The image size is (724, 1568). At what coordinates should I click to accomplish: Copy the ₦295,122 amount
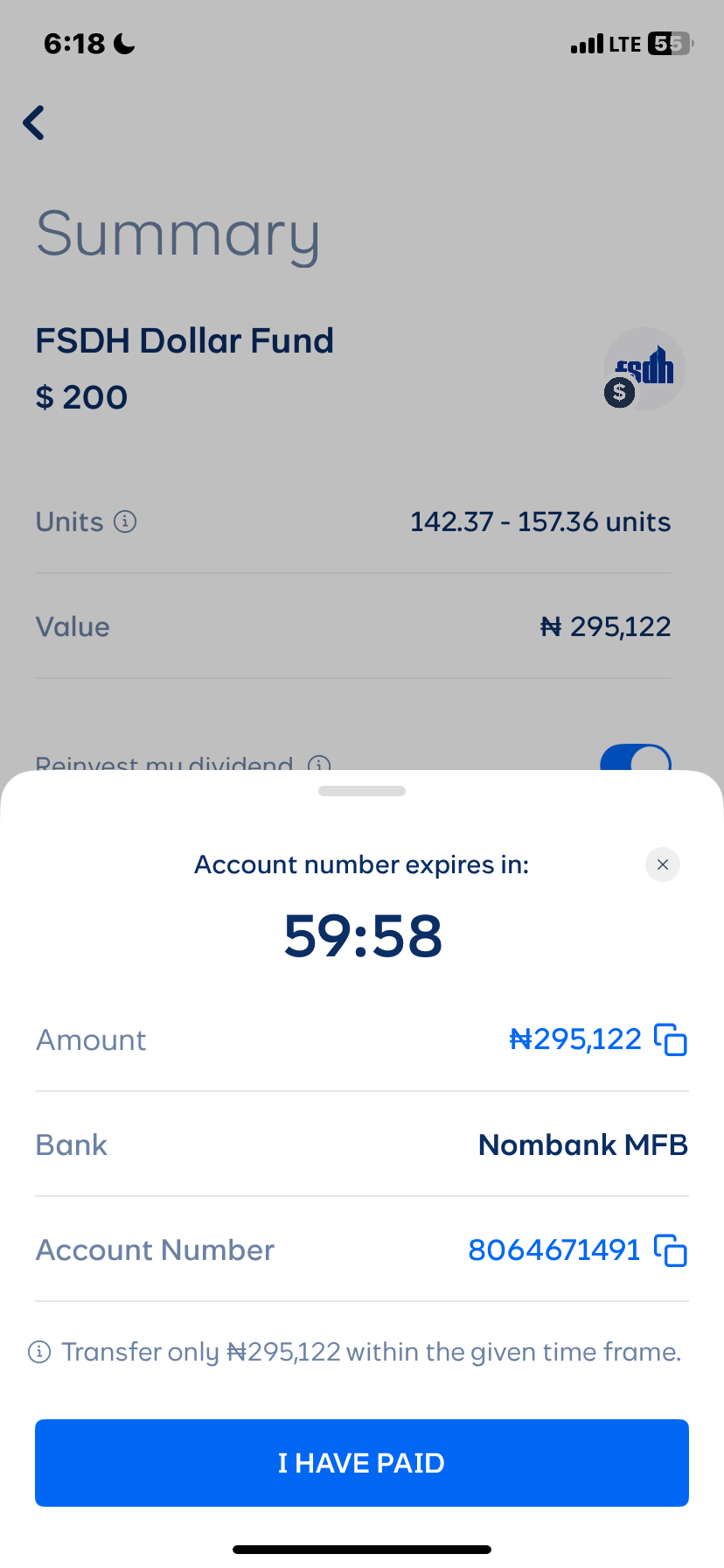click(x=670, y=1039)
